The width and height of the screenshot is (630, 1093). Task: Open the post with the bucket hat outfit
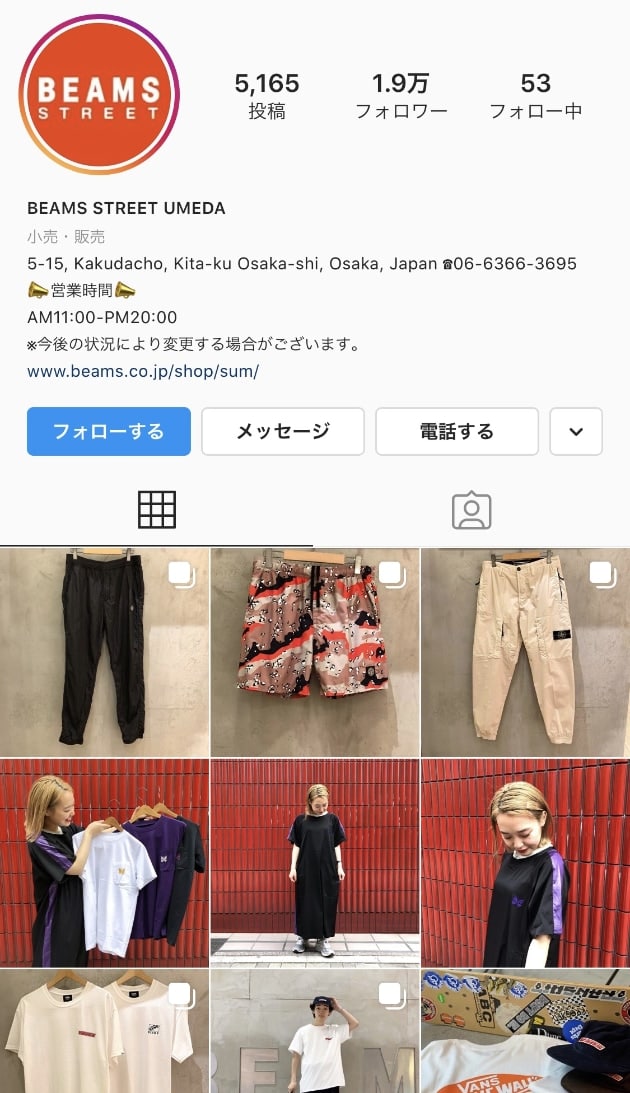(x=315, y=1030)
